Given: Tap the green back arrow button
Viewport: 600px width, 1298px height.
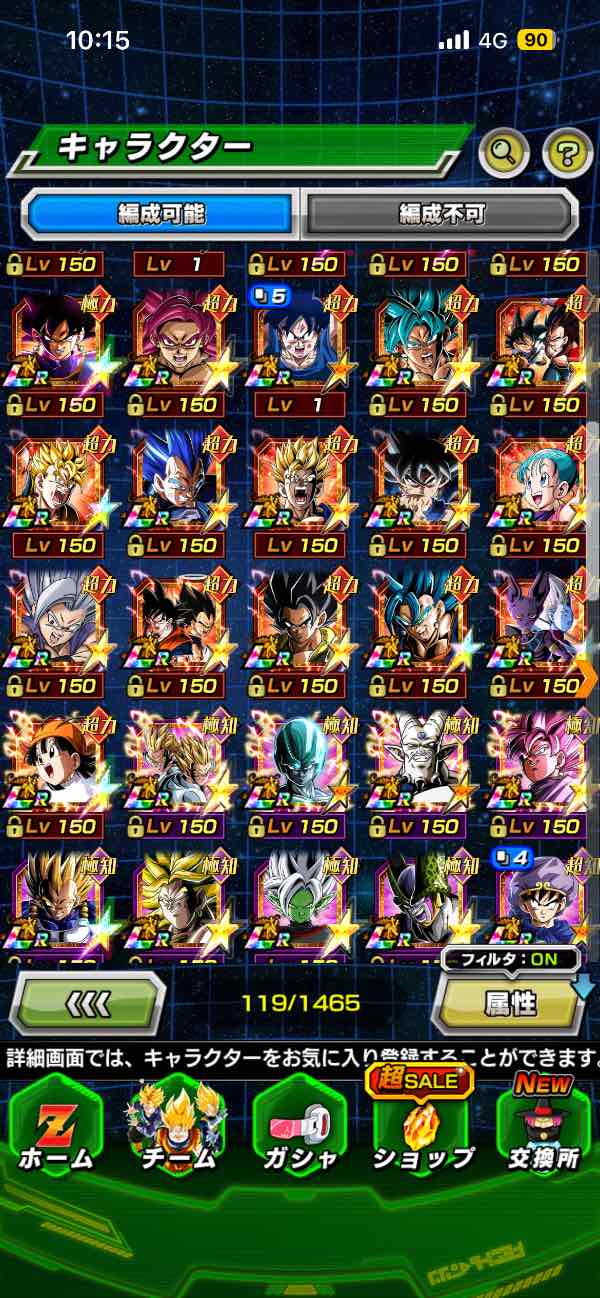Looking at the screenshot, I should (87, 1003).
